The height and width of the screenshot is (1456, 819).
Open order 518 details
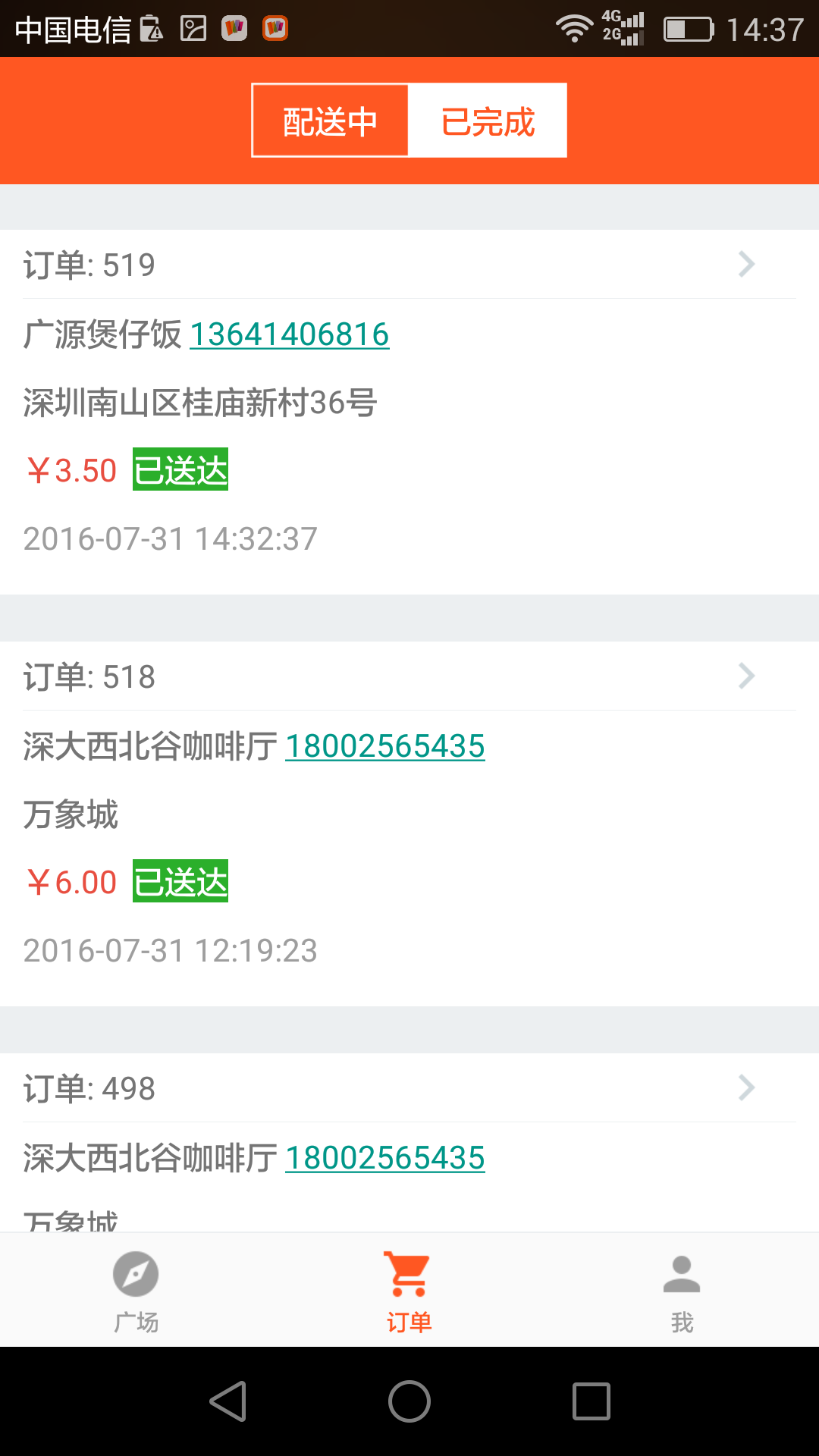[409, 676]
